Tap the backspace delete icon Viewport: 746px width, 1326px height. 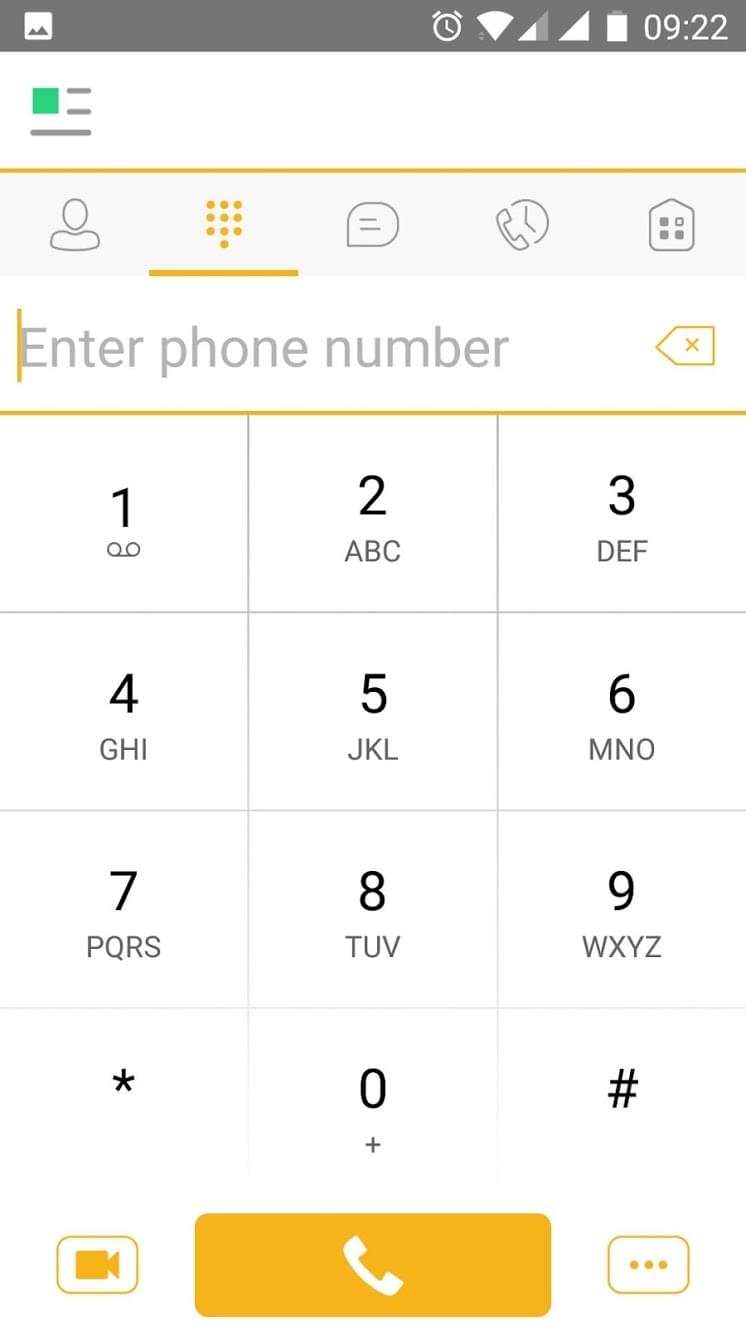686,347
